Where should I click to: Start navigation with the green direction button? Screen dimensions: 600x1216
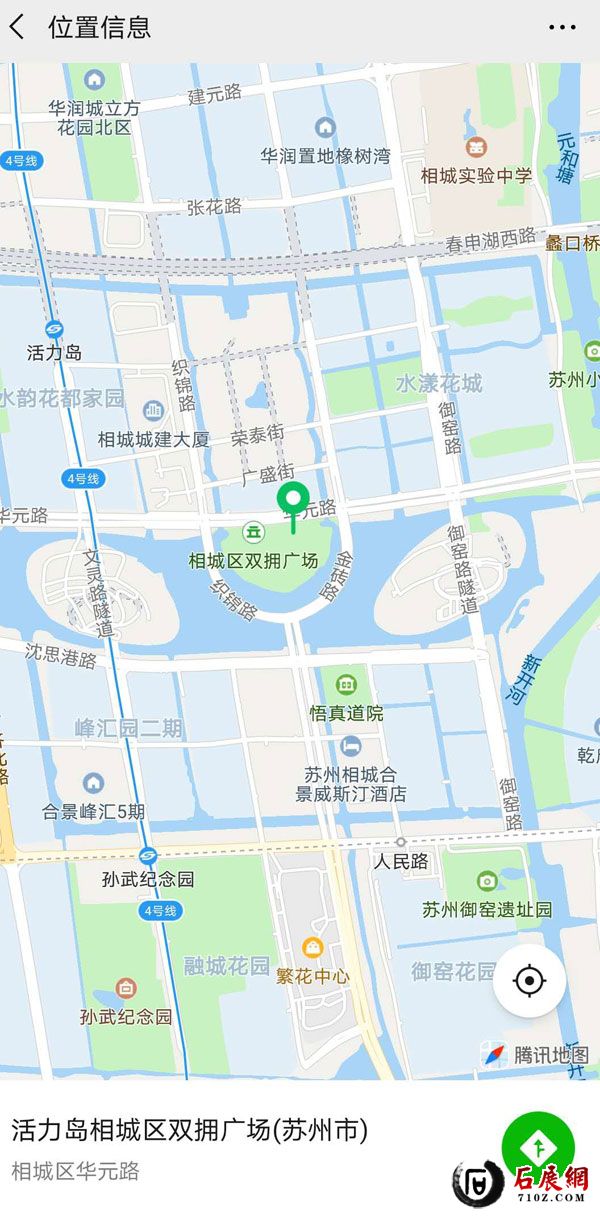coord(538,1146)
